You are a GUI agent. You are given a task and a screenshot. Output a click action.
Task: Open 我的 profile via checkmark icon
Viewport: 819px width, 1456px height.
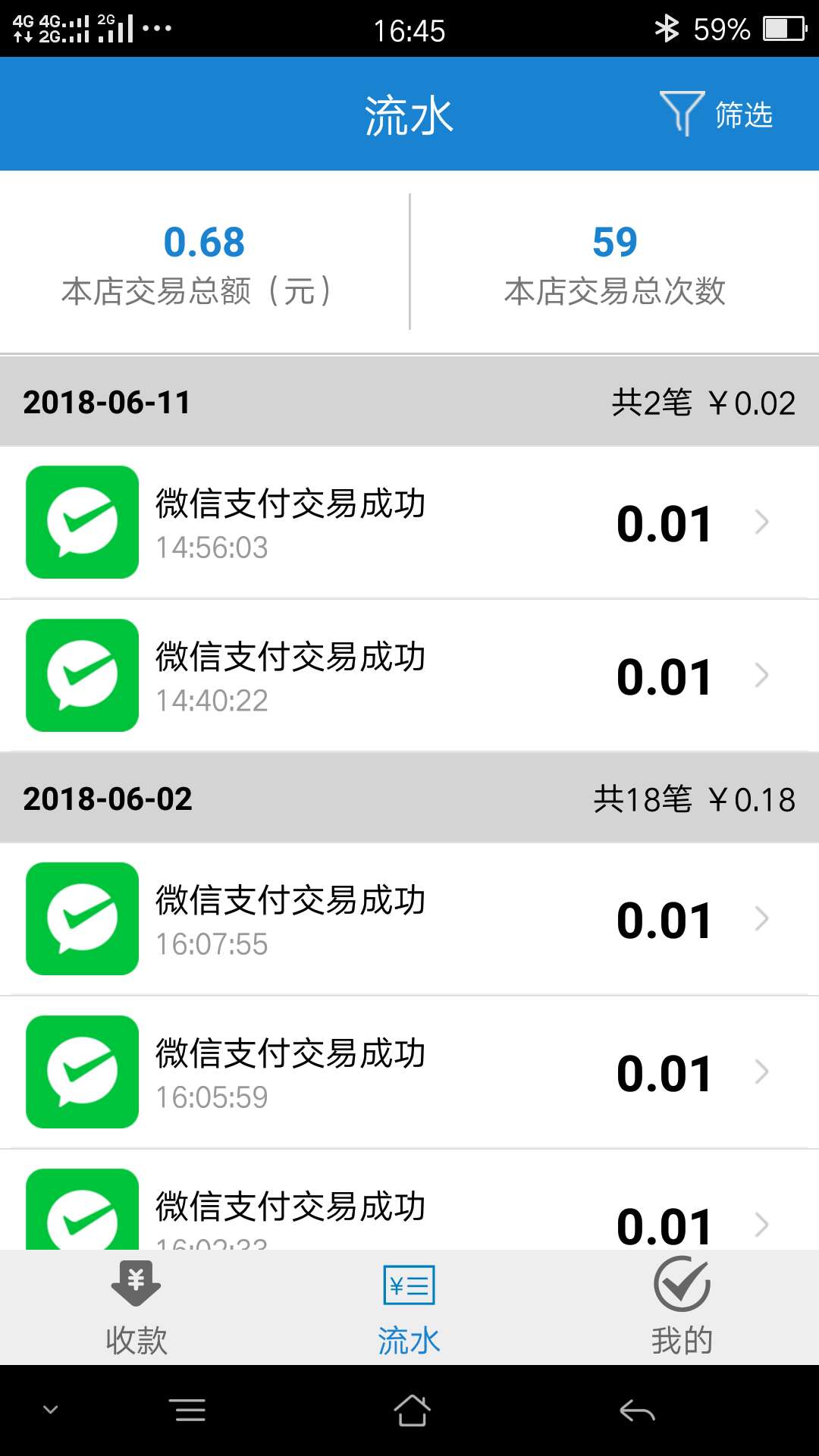[682, 1284]
